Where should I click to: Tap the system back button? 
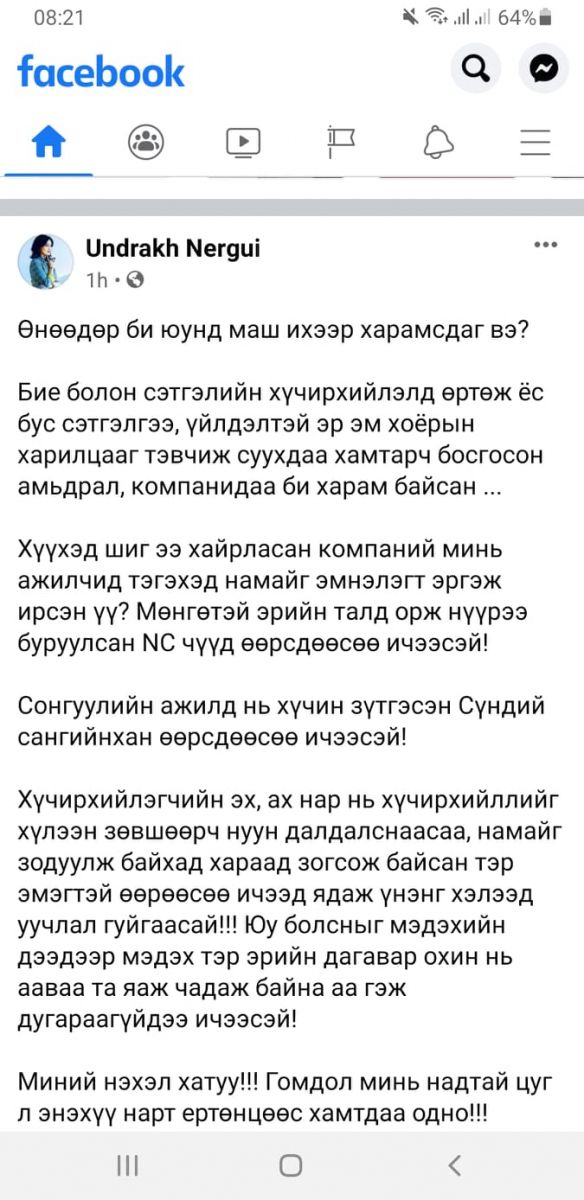(x=455, y=1164)
